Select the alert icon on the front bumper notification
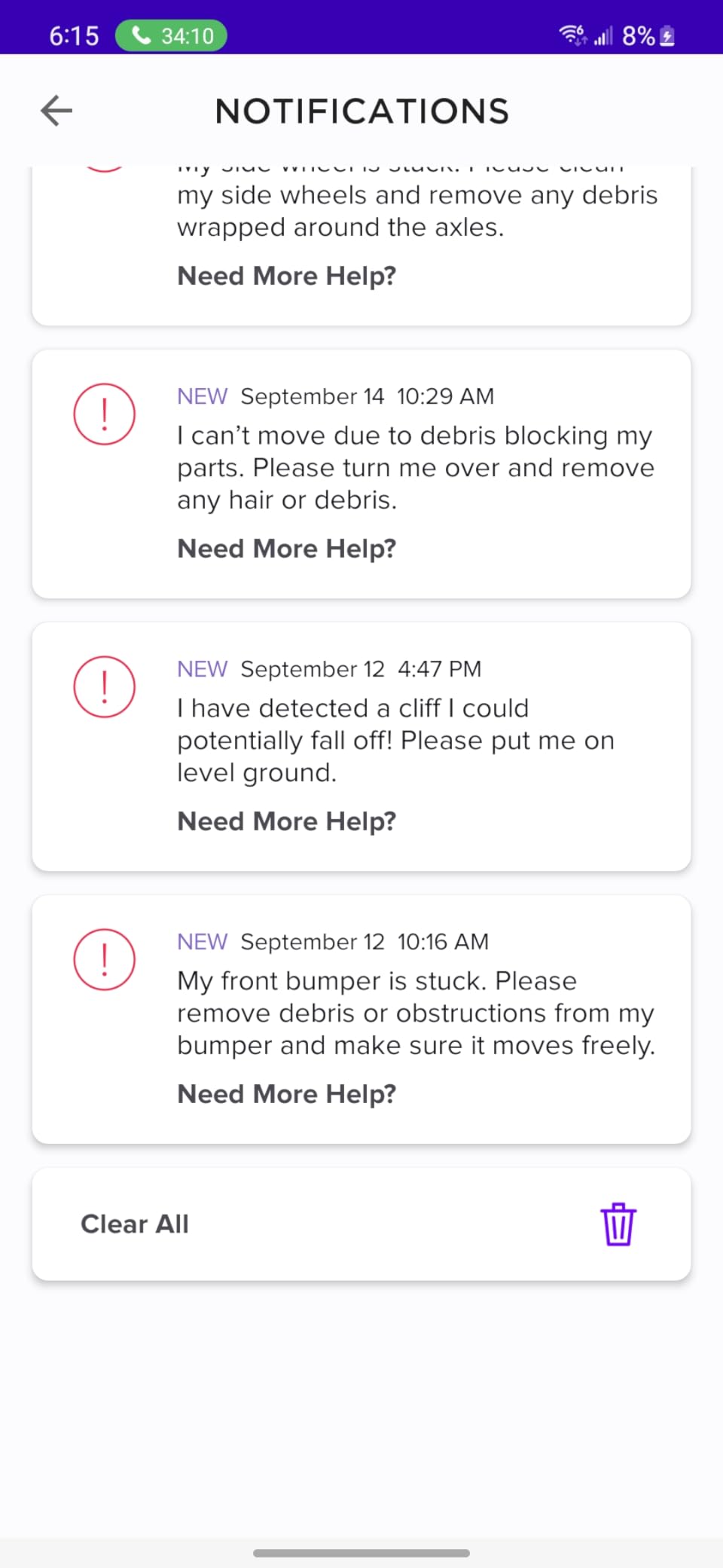The image size is (723, 1568). tap(104, 959)
